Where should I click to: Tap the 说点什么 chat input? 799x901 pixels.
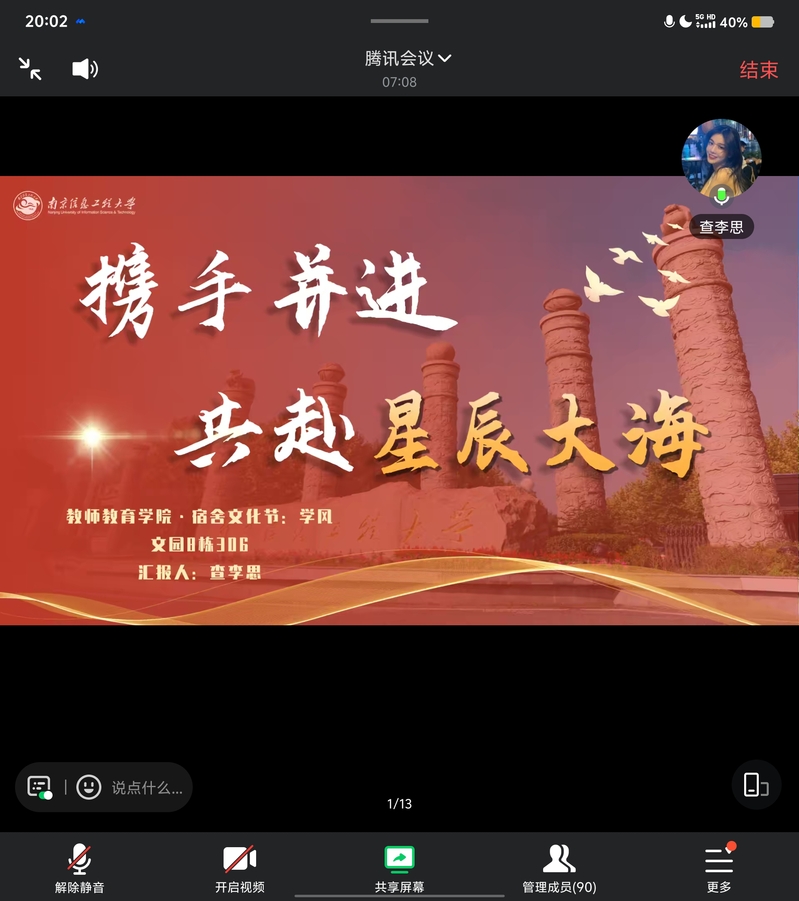(146, 788)
